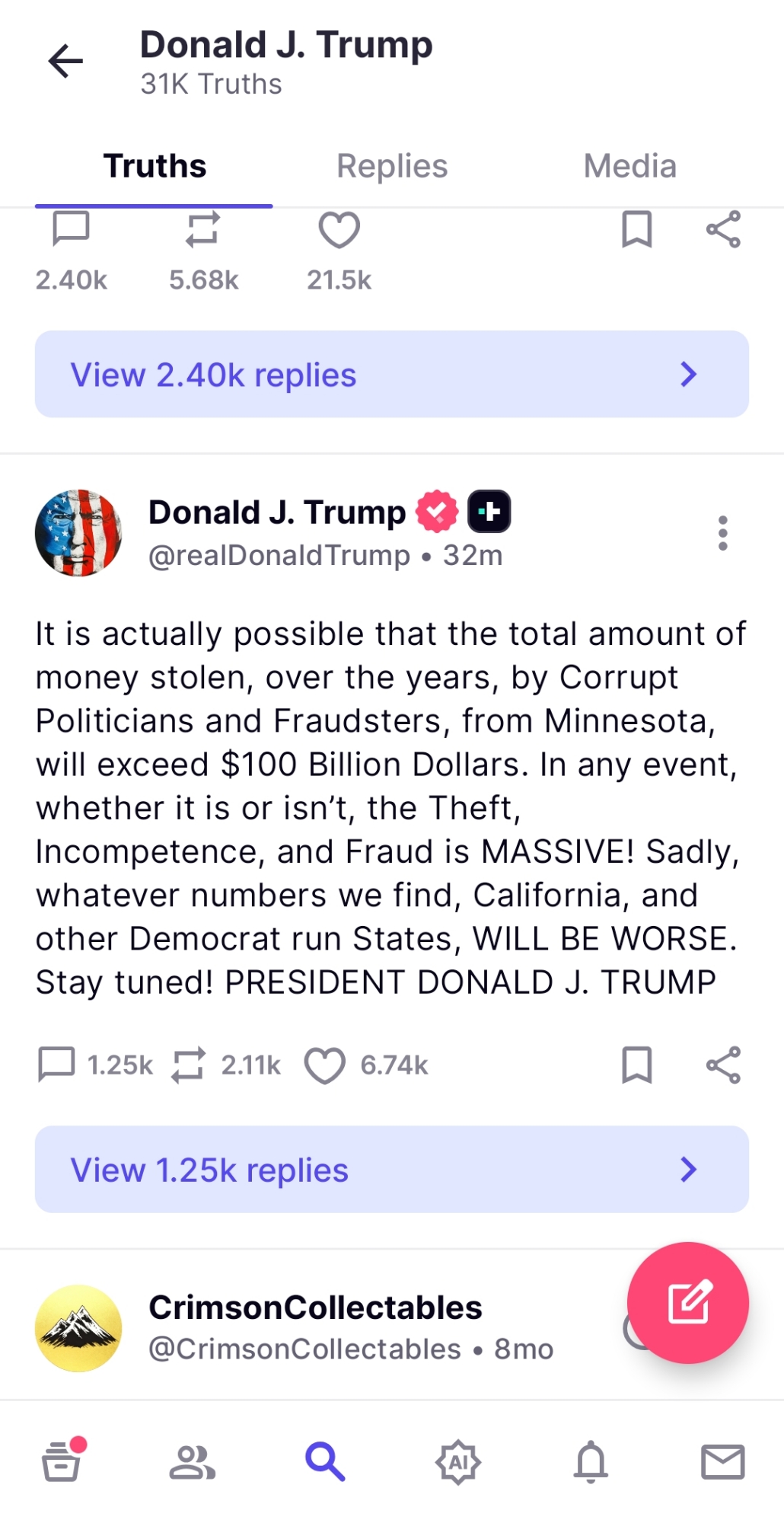Open post options three-dot menu
Image resolution: width=784 pixels, height=1523 pixels.
pos(722,533)
